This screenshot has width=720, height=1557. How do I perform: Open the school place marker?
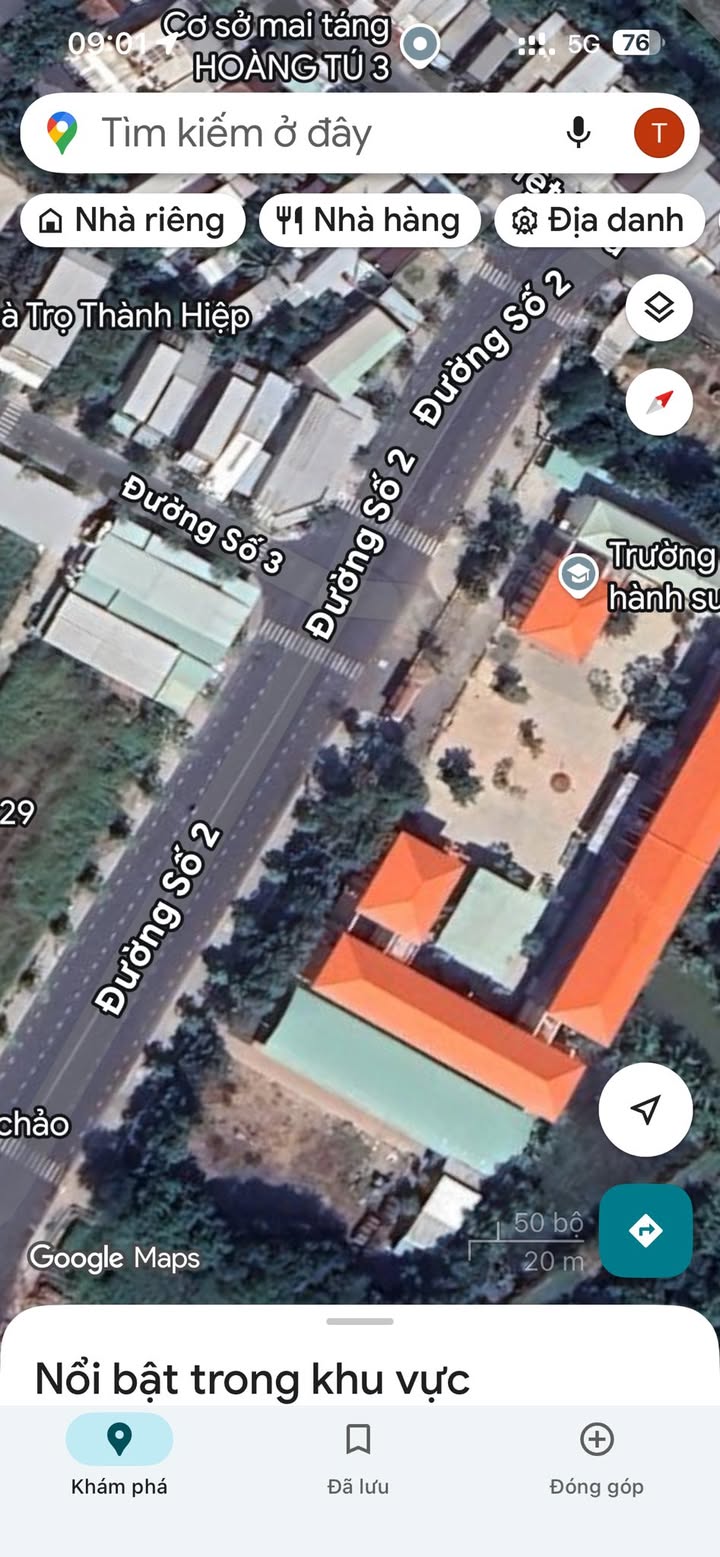pyautogui.click(x=578, y=574)
